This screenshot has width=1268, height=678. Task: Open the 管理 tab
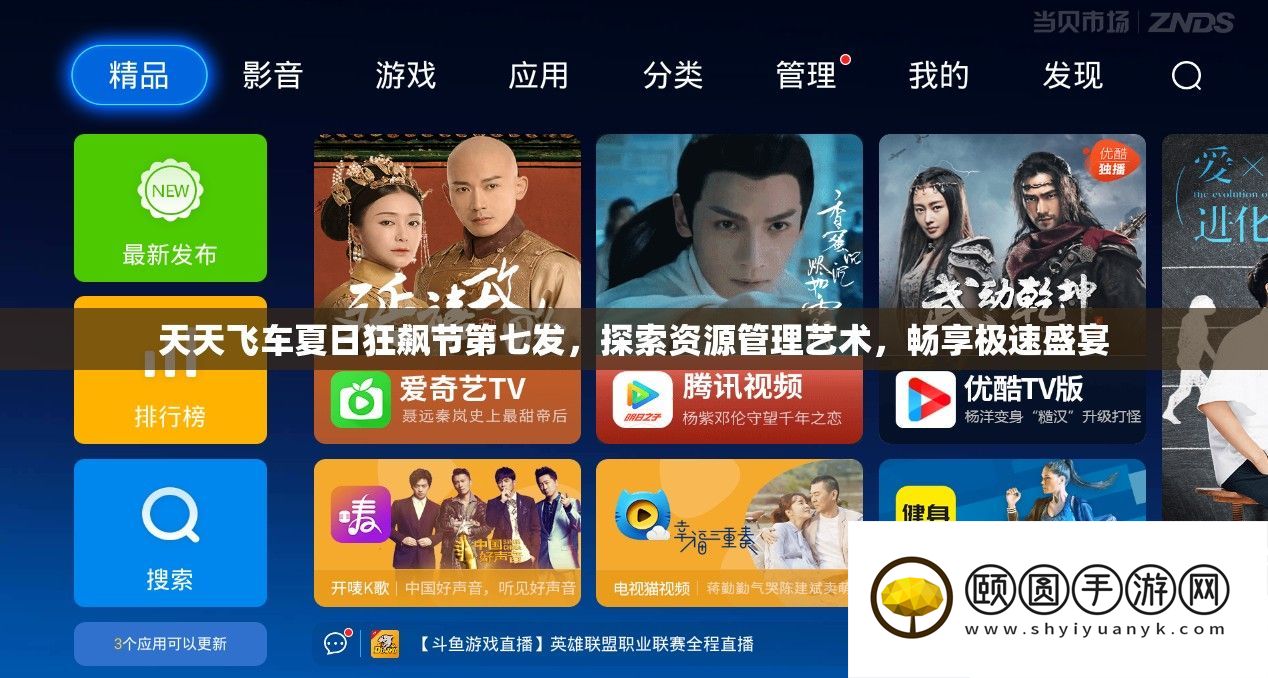pos(805,75)
